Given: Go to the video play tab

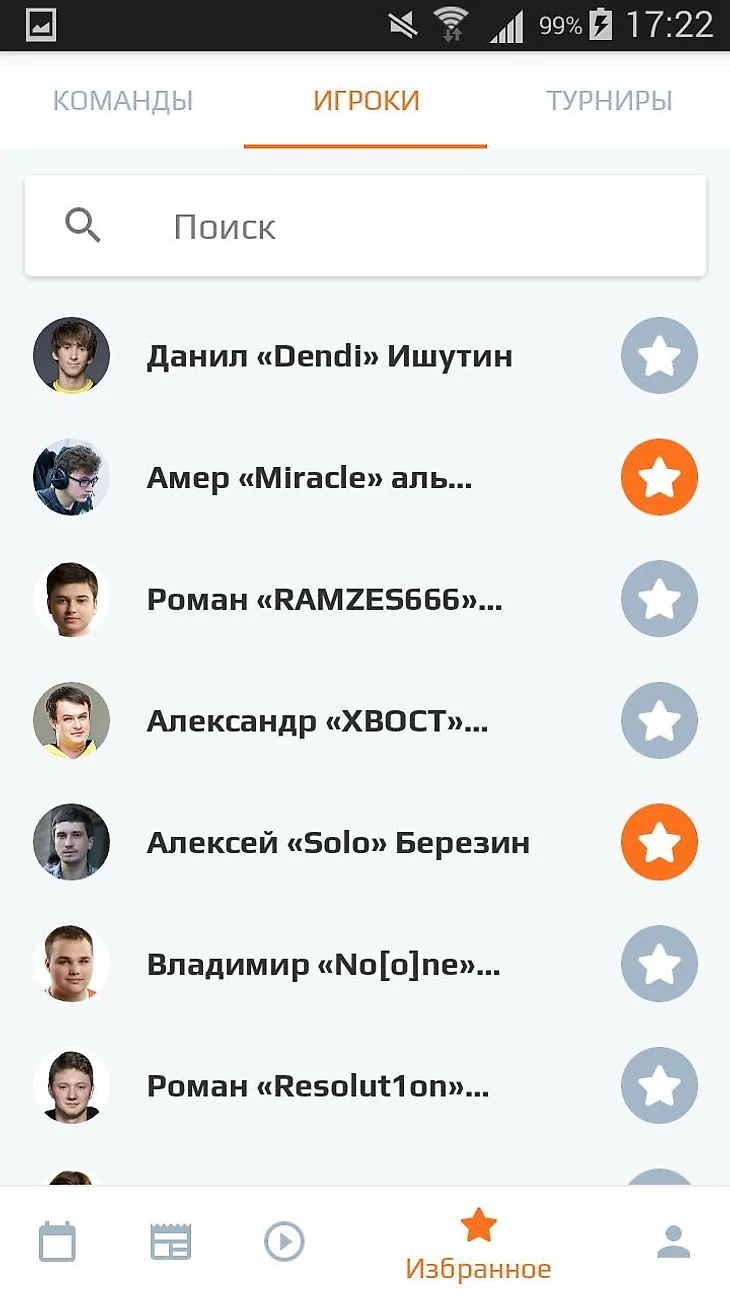Looking at the screenshot, I should point(284,1242).
